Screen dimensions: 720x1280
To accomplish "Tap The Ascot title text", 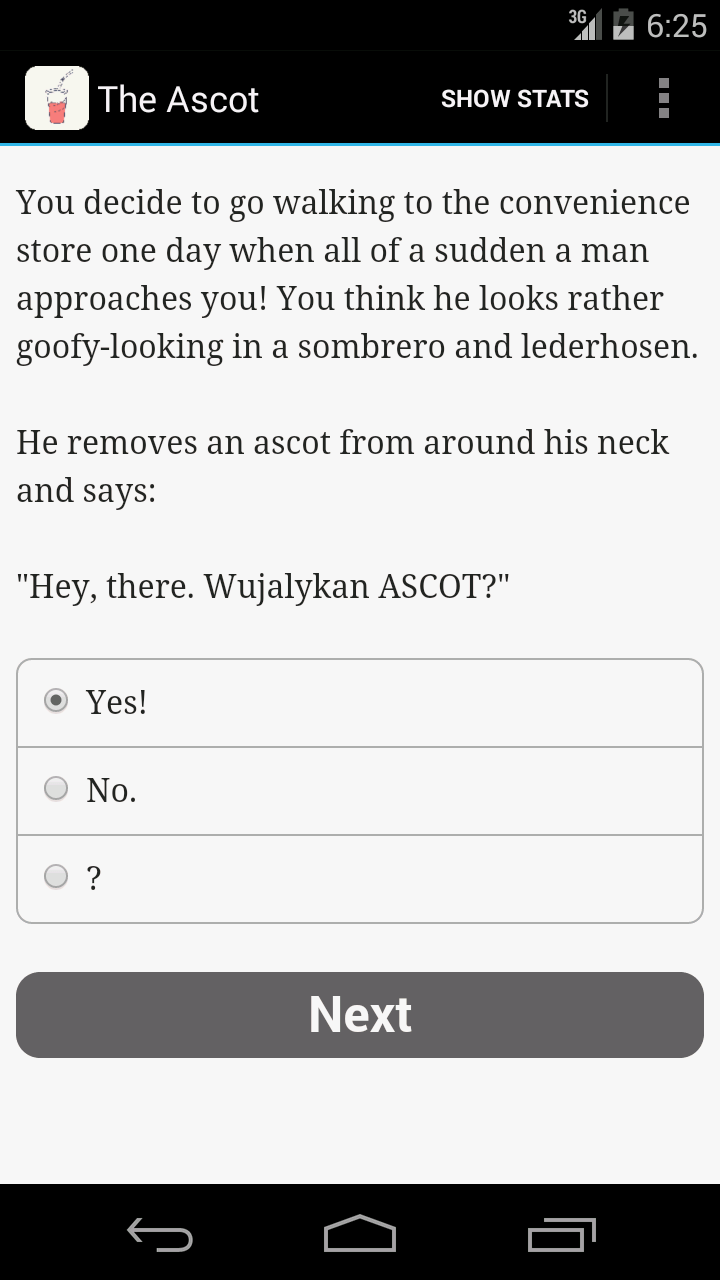I will tap(177, 98).
